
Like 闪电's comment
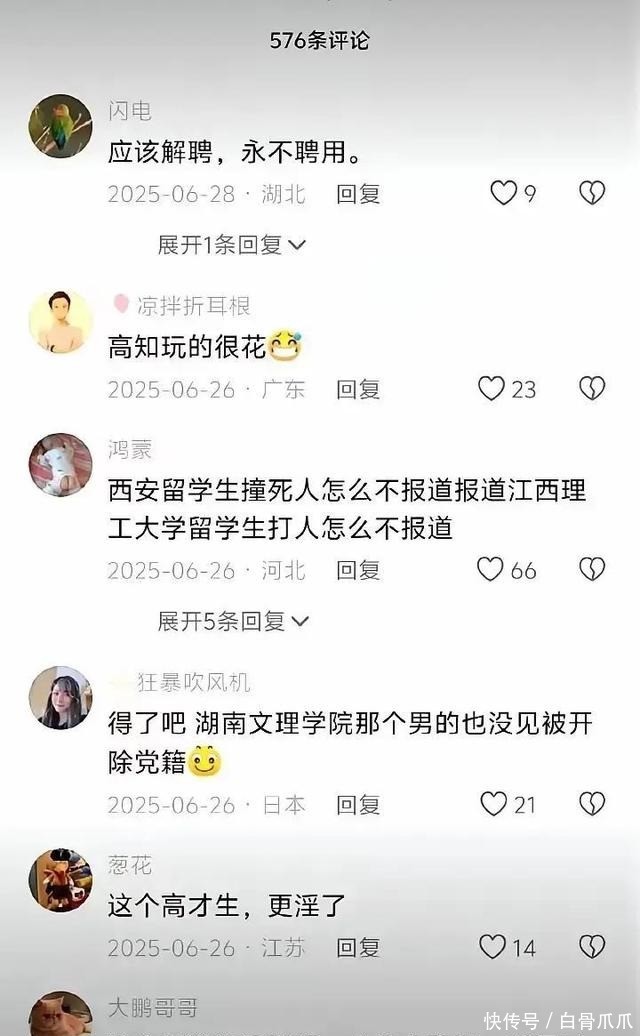click(x=503, y=193)
